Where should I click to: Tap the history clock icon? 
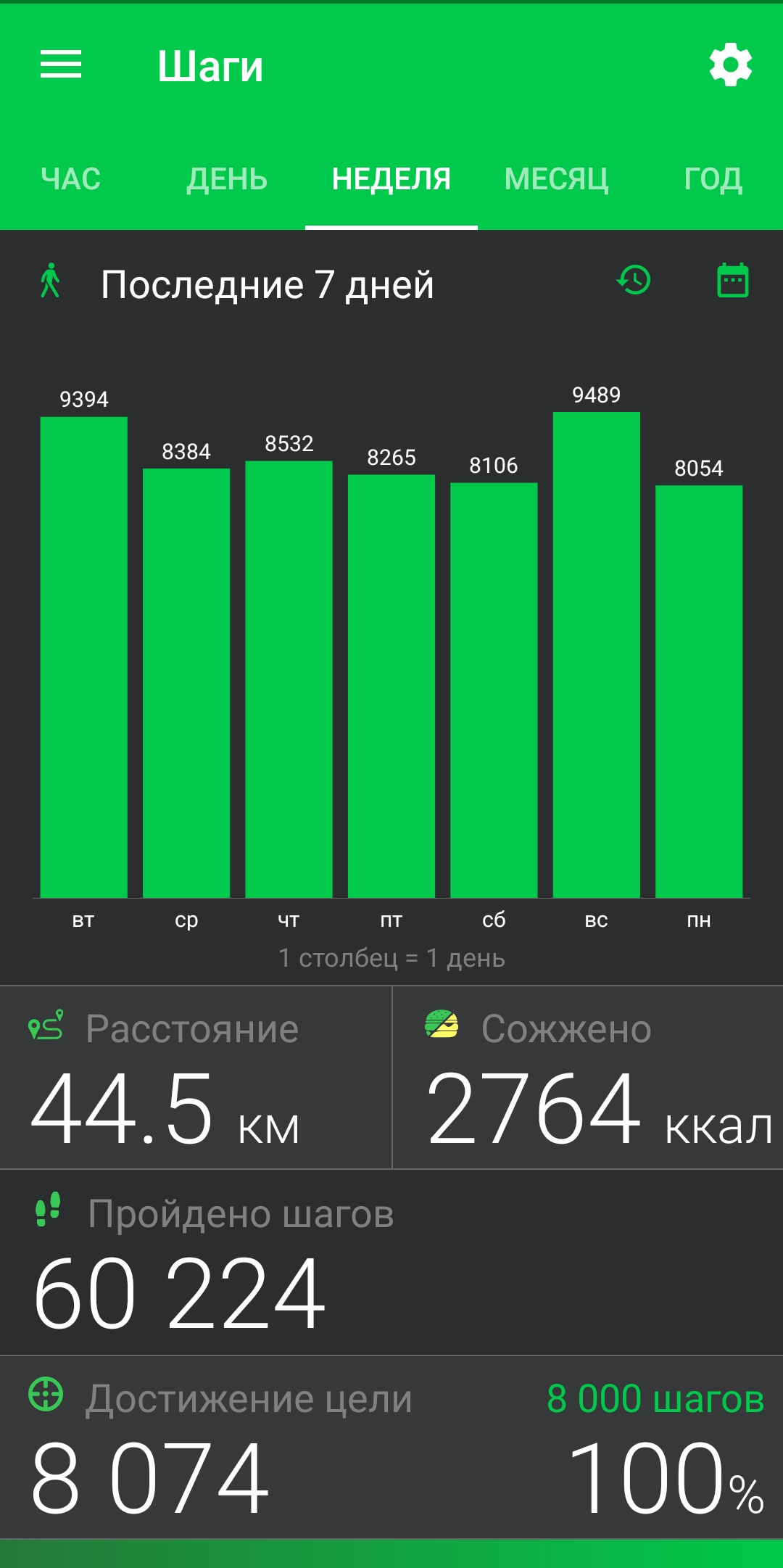click(x=634, y=281)
